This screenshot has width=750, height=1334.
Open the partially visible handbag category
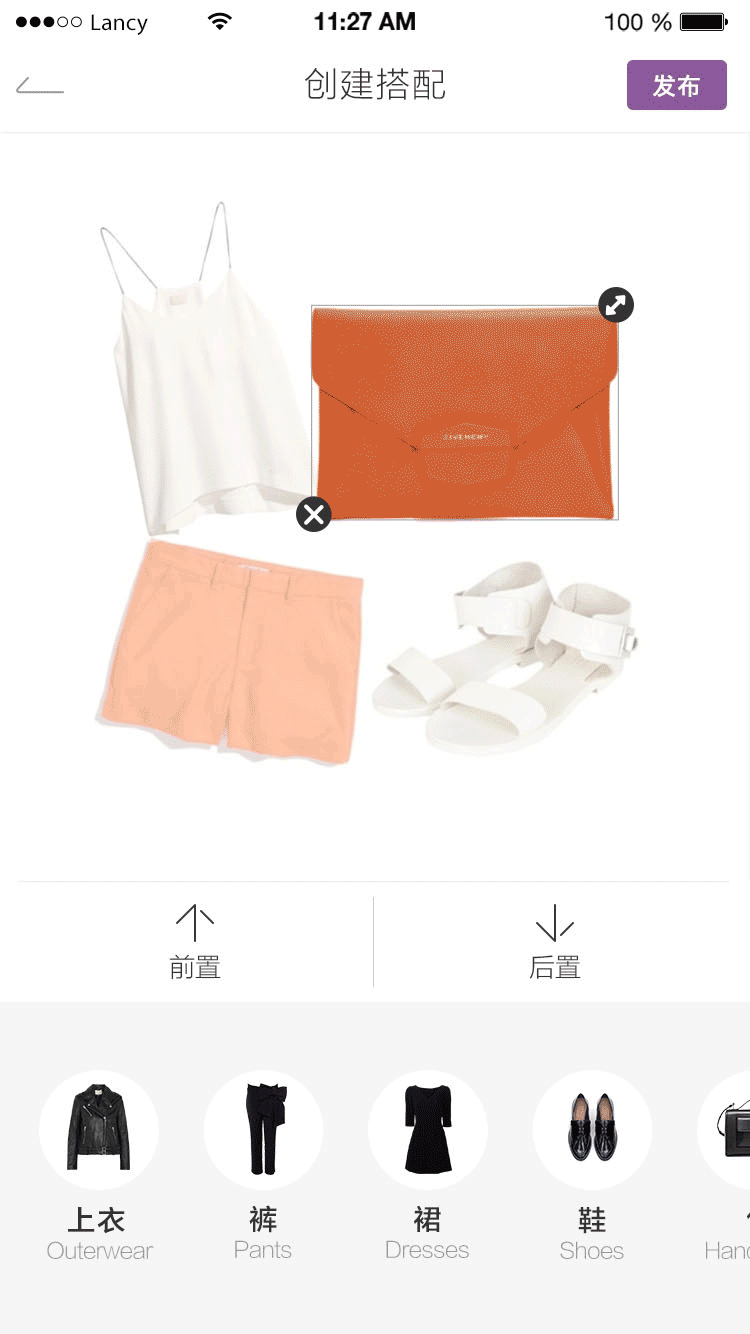click(726, 1165)
